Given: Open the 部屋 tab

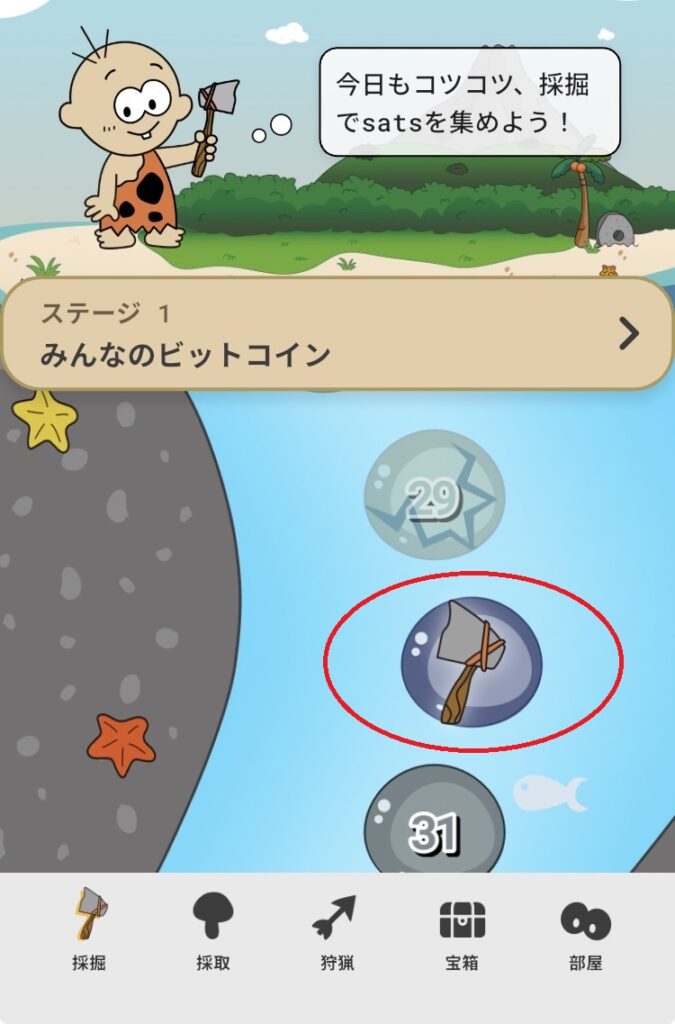Looking at the screenshot, I should click(x=585, y=929).
